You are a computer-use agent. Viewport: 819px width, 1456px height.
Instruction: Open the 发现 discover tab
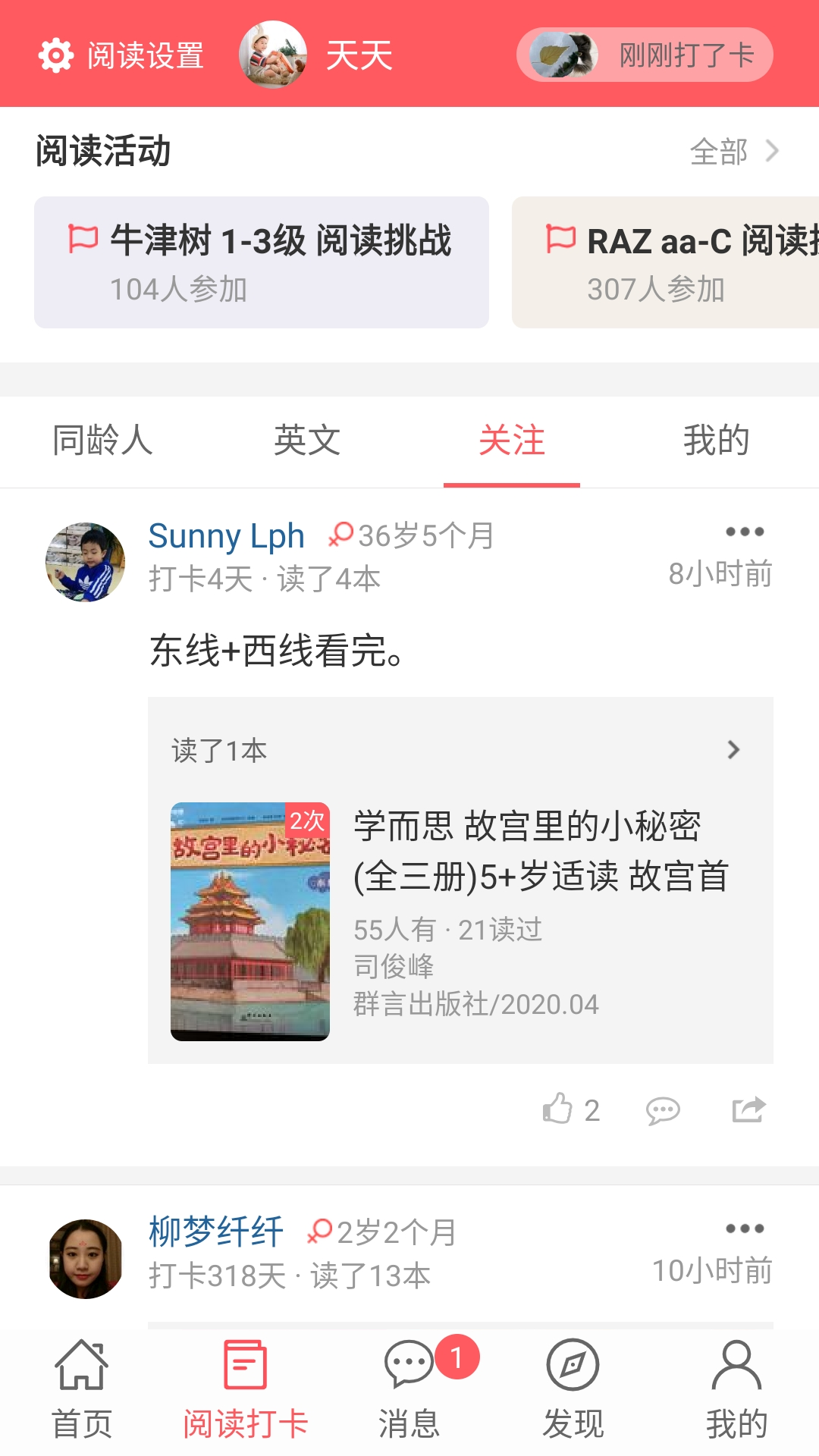click(573, 1389)
